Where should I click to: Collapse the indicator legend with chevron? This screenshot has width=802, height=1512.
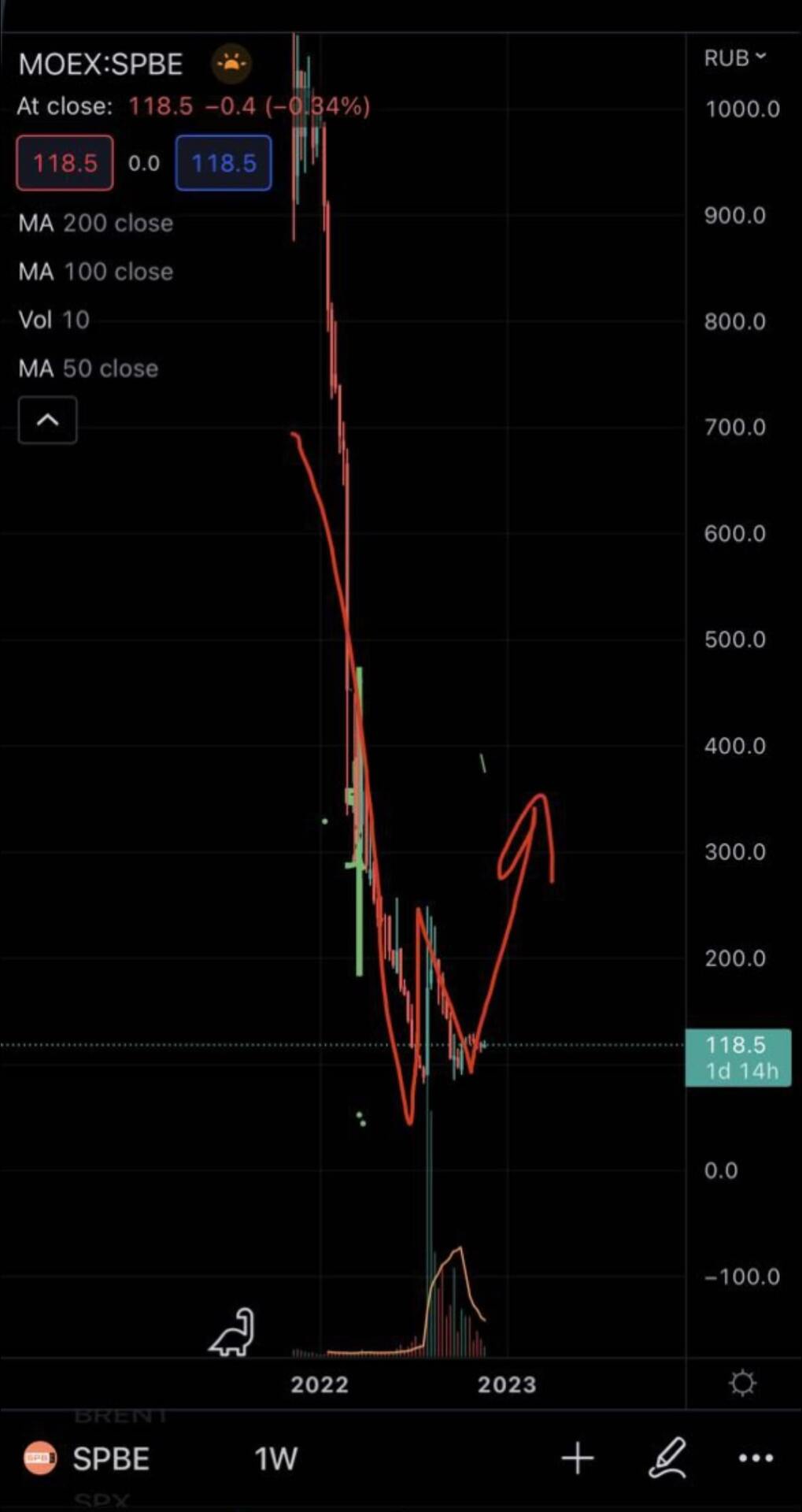[x=48, y=420]
